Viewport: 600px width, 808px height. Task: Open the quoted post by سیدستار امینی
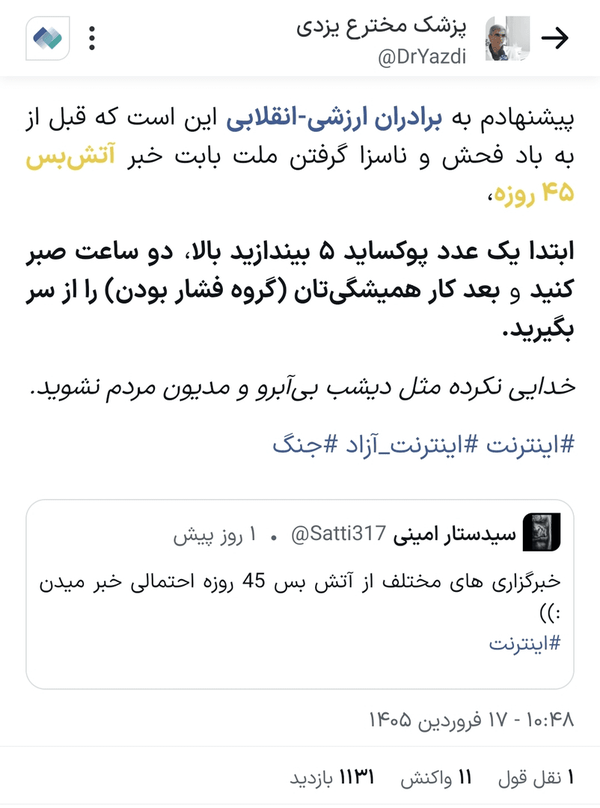pos(300,594)
